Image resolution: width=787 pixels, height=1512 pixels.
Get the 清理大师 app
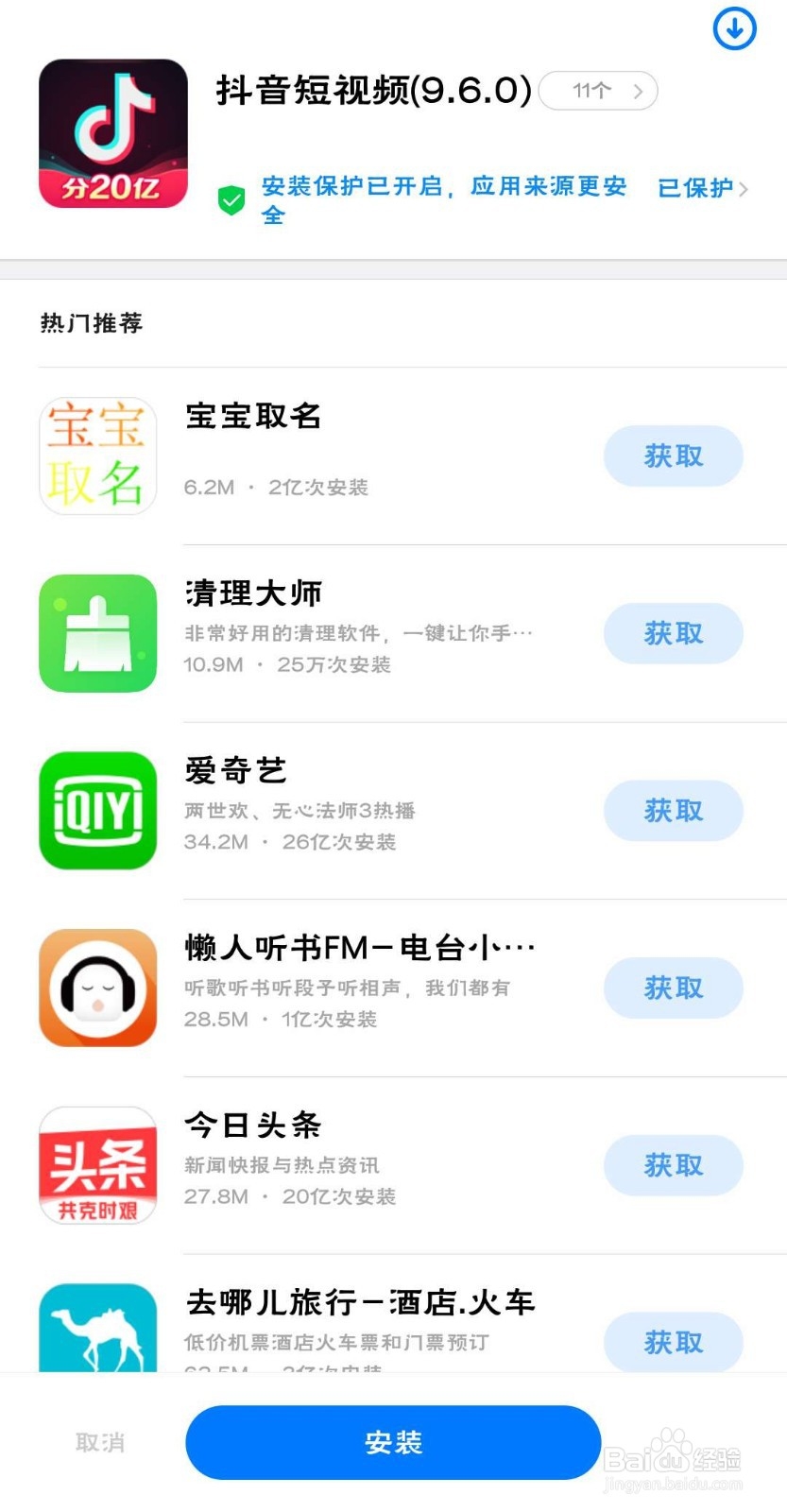[x=673, y=633]
